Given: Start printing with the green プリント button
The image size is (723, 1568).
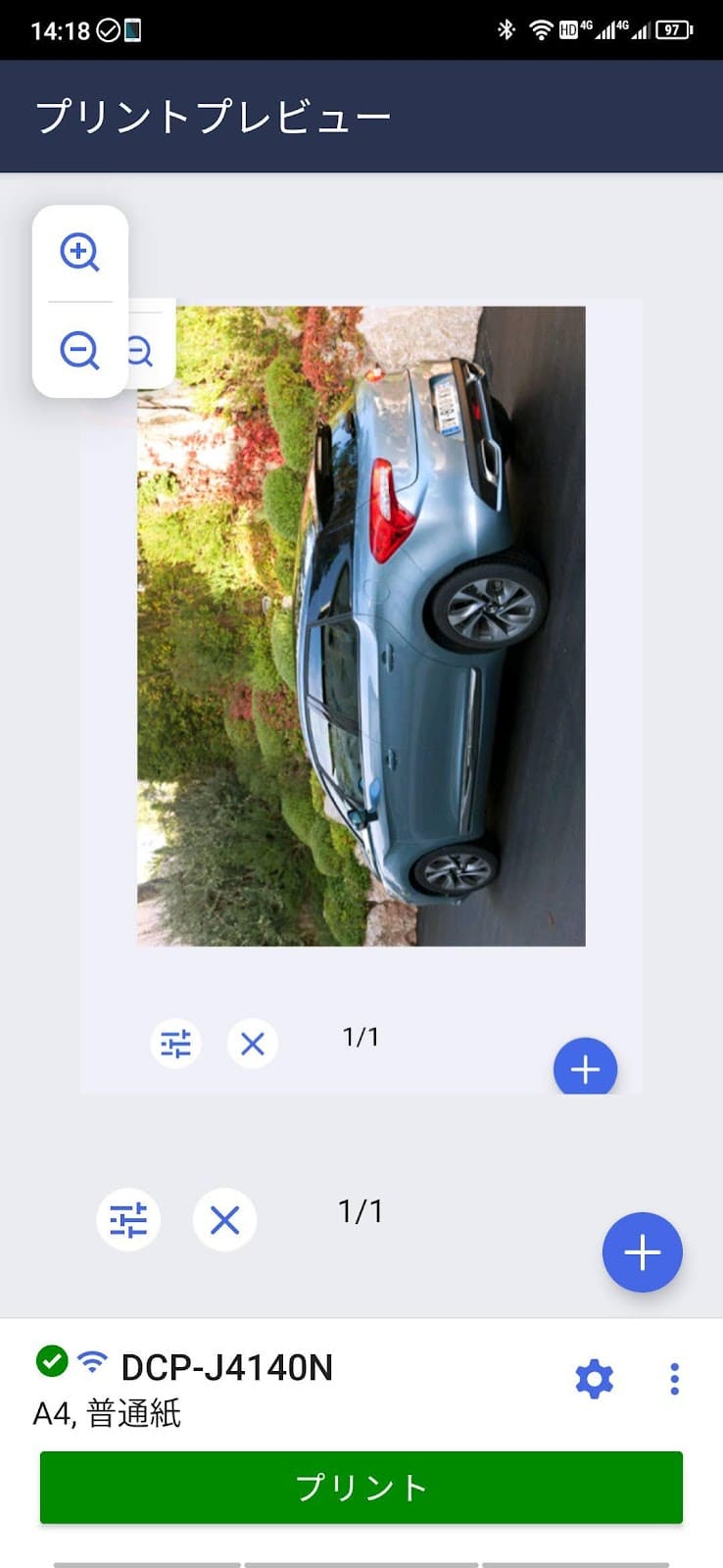Looking at the screenshot, I should [361, 1487].
